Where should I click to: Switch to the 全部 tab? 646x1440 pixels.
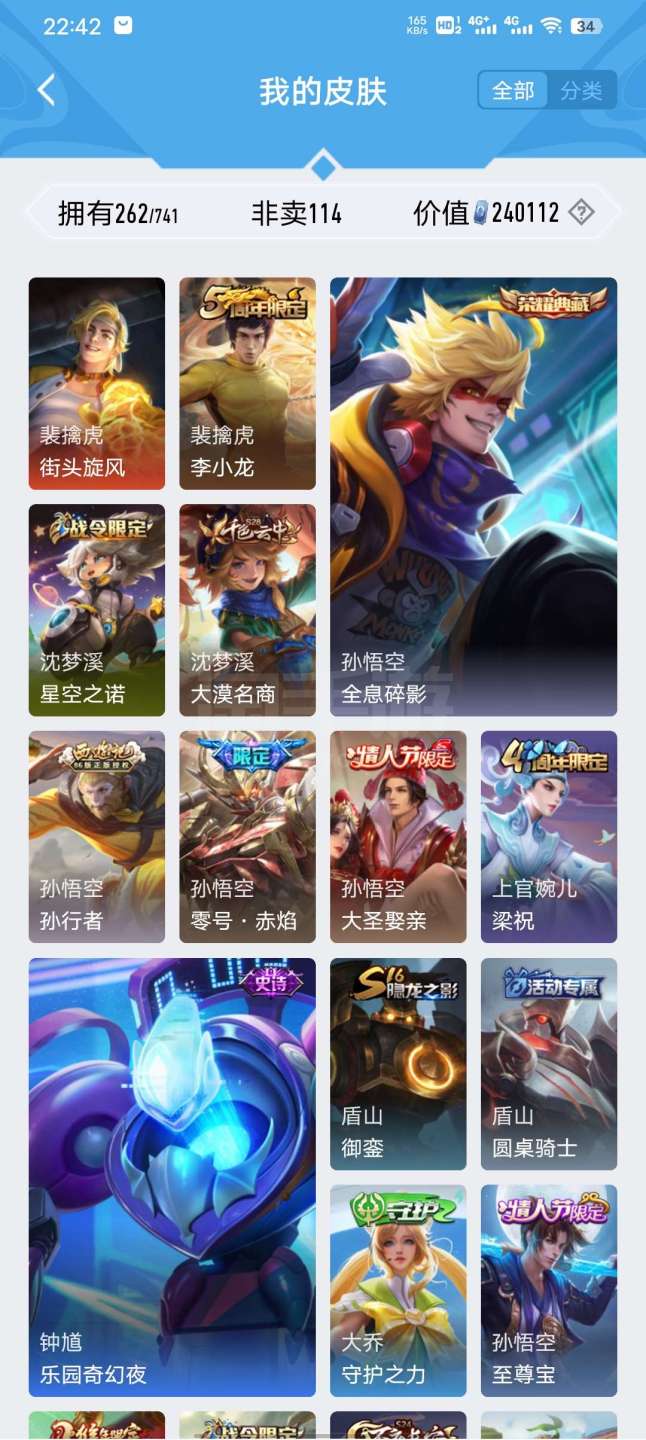513,91
